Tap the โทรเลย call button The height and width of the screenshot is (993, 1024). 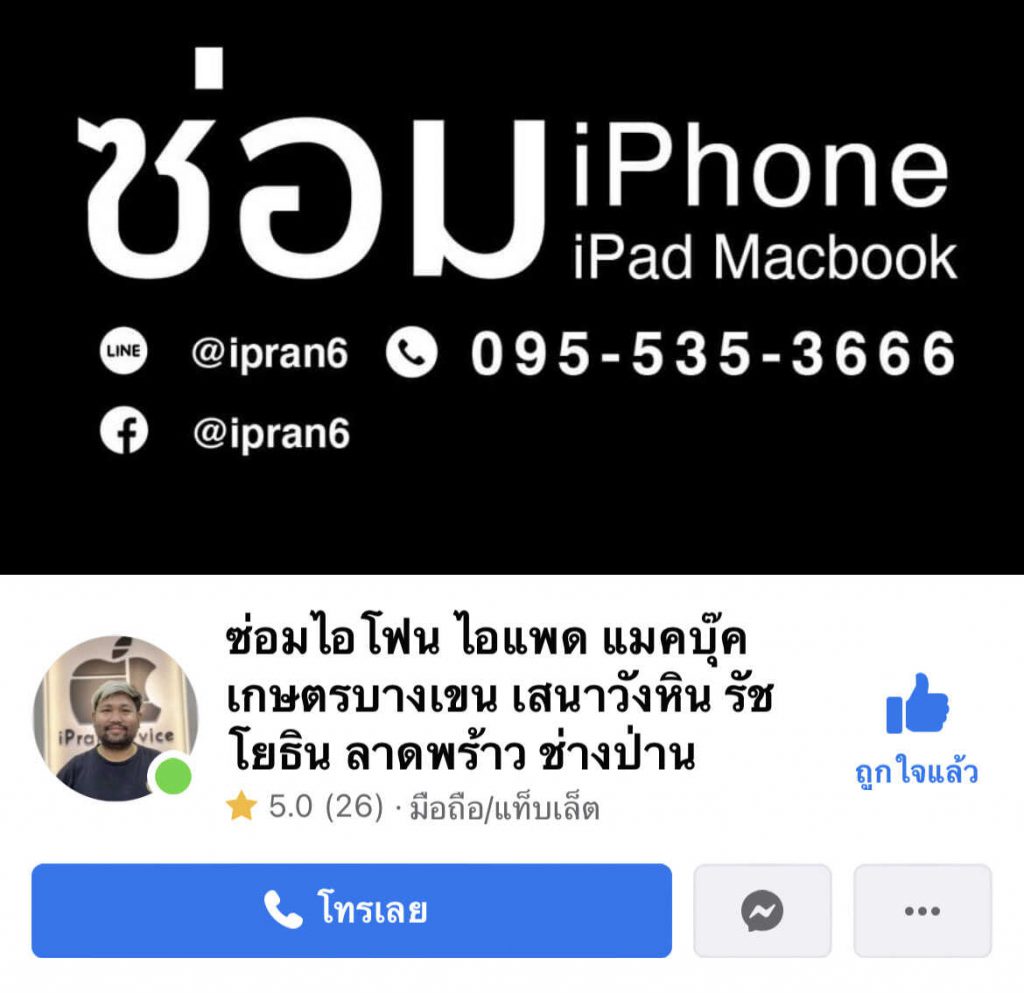pos(351,911)
